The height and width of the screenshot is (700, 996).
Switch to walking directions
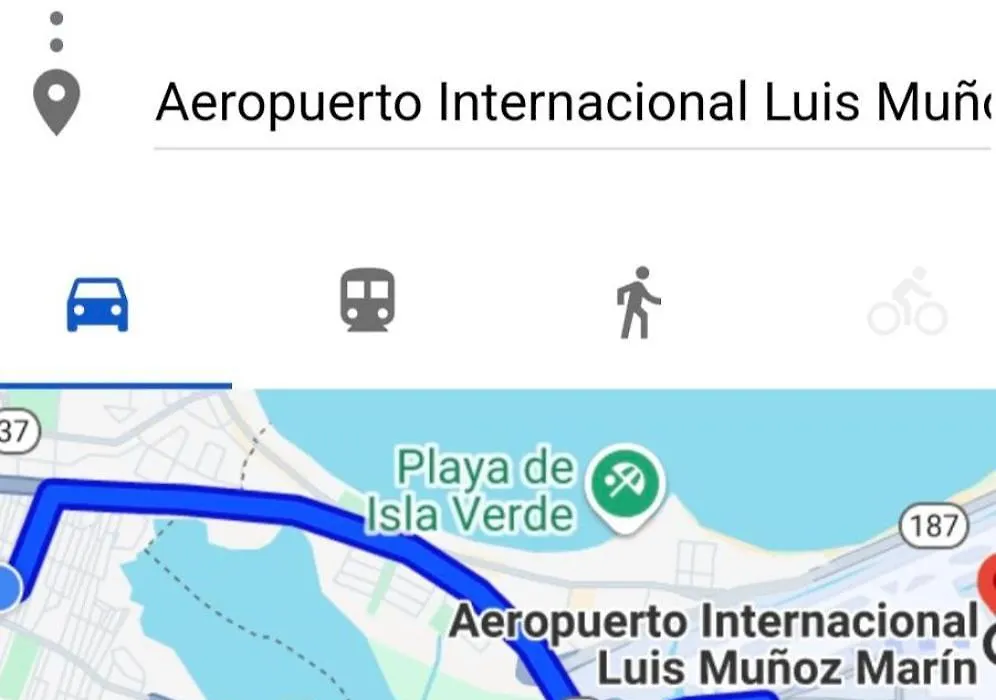tap(637, 302)
